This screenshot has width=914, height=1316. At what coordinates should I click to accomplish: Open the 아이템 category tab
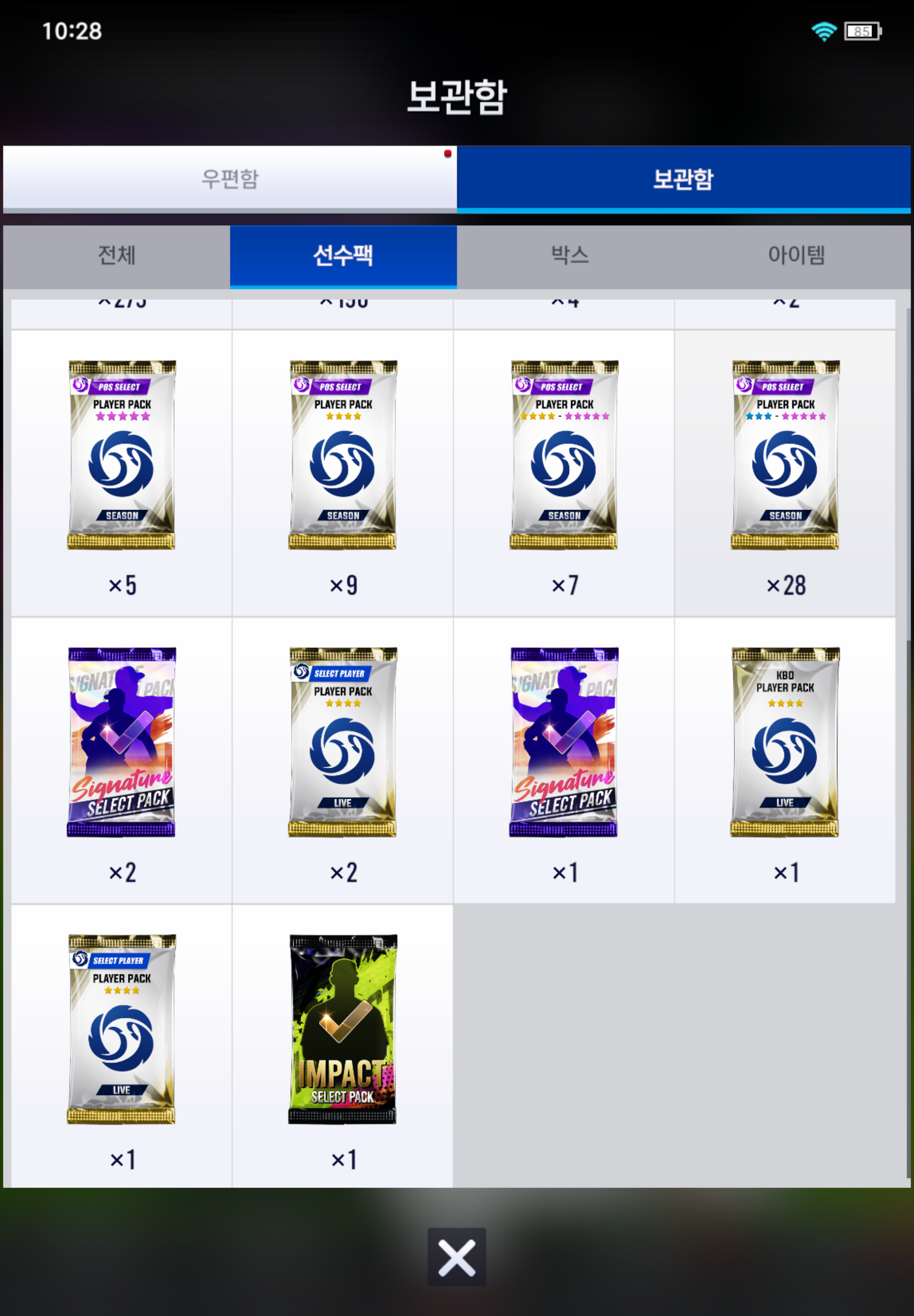pos(797,255)
